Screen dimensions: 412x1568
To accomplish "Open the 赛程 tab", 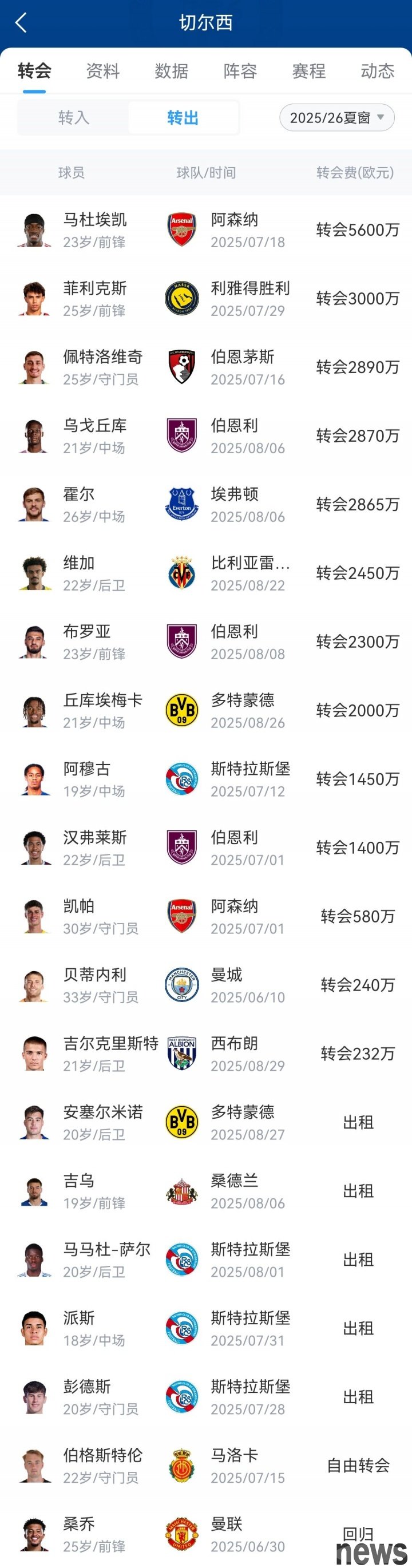I will [x=308, y=71].
